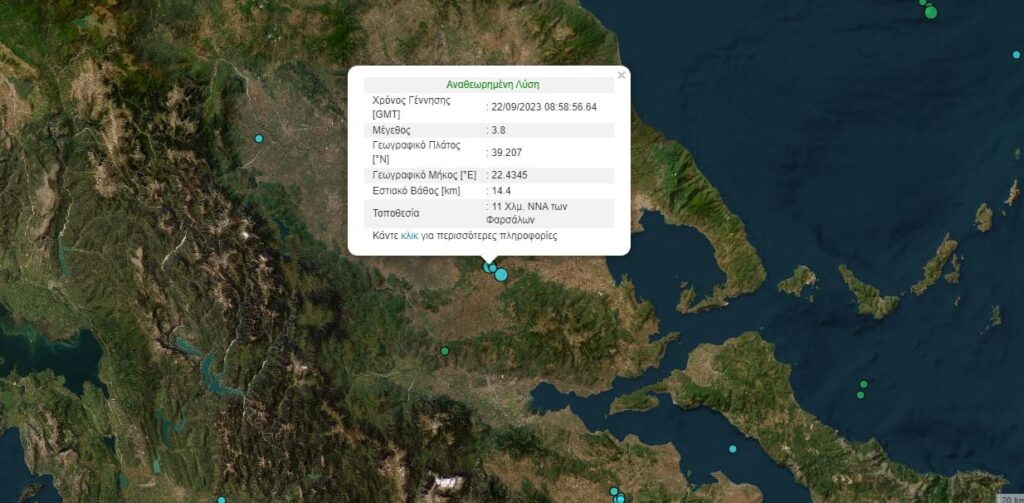This screenshot has width=1024, height=503.
Task: Select the largest earthquake marker below the popup
Action: tap(501, 274)
